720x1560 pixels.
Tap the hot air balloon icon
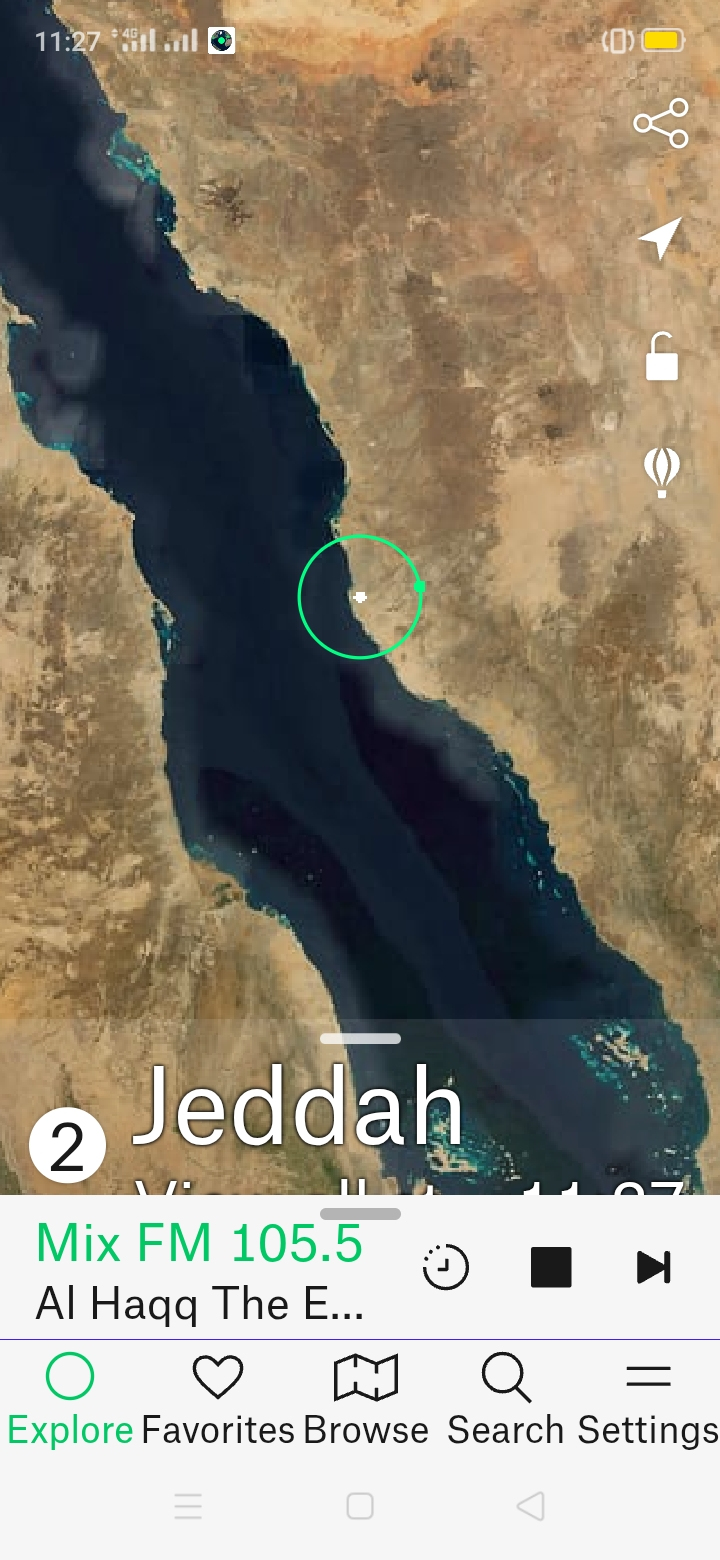[x=661, y=472]
